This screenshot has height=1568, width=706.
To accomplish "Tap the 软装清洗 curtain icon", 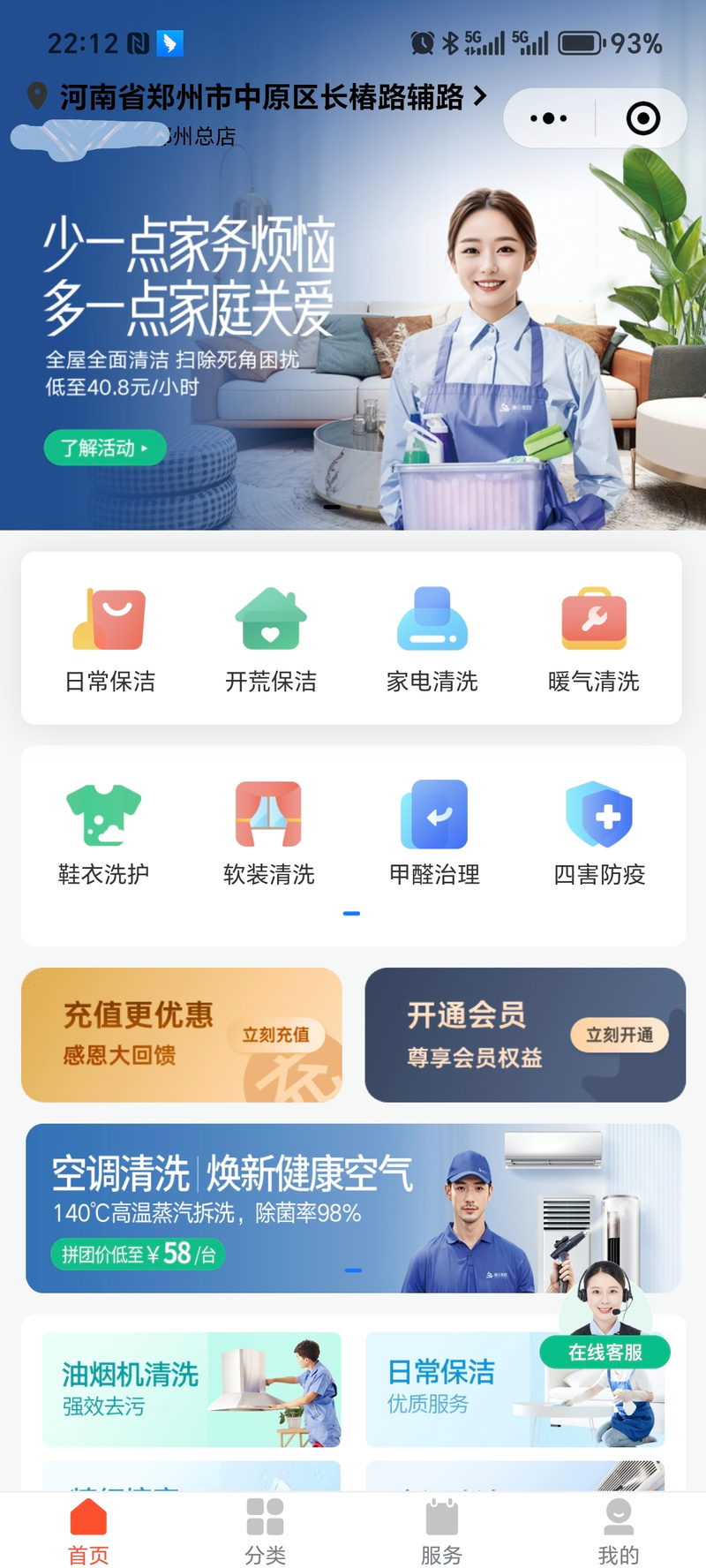I will pos(270,813).
